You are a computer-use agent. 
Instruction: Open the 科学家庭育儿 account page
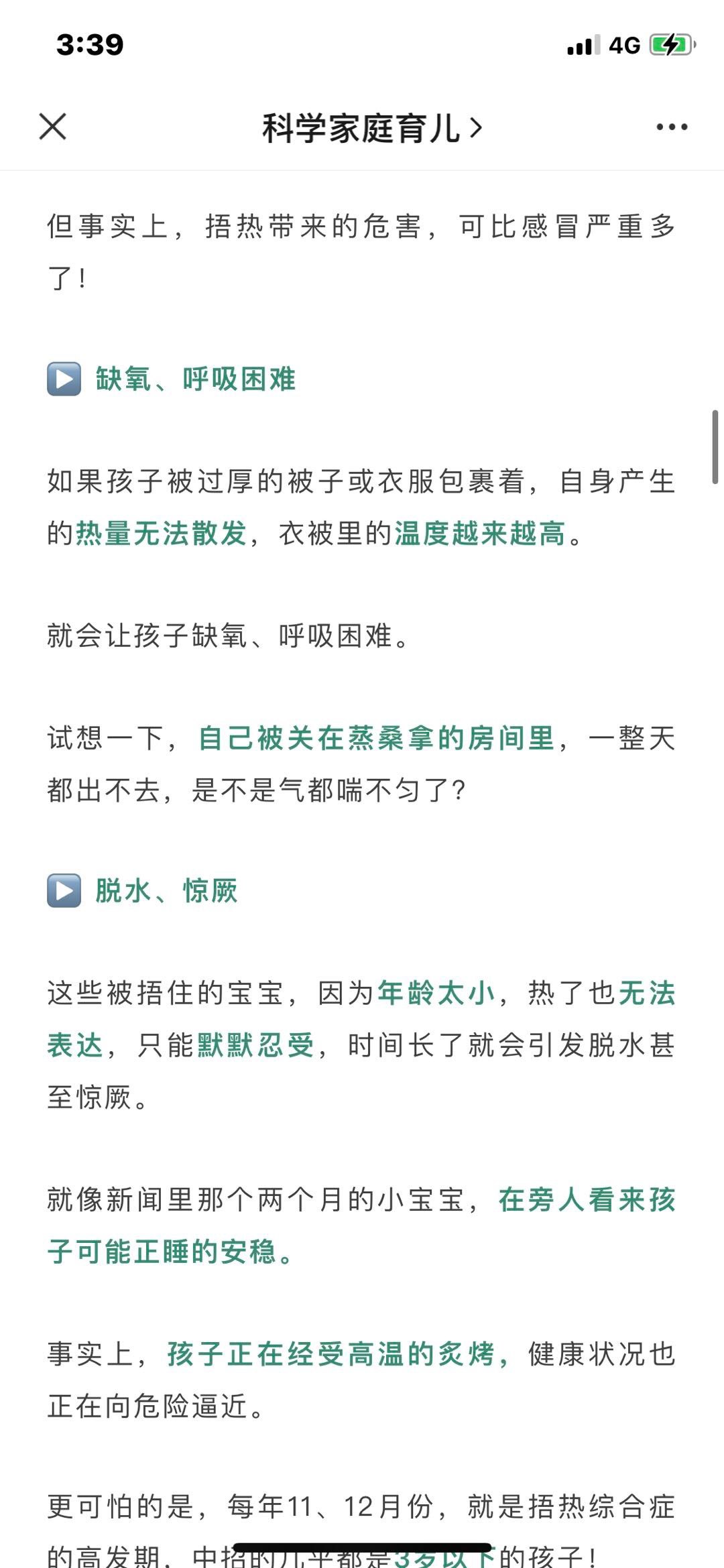pyautogui.click(x=371, y=127)
